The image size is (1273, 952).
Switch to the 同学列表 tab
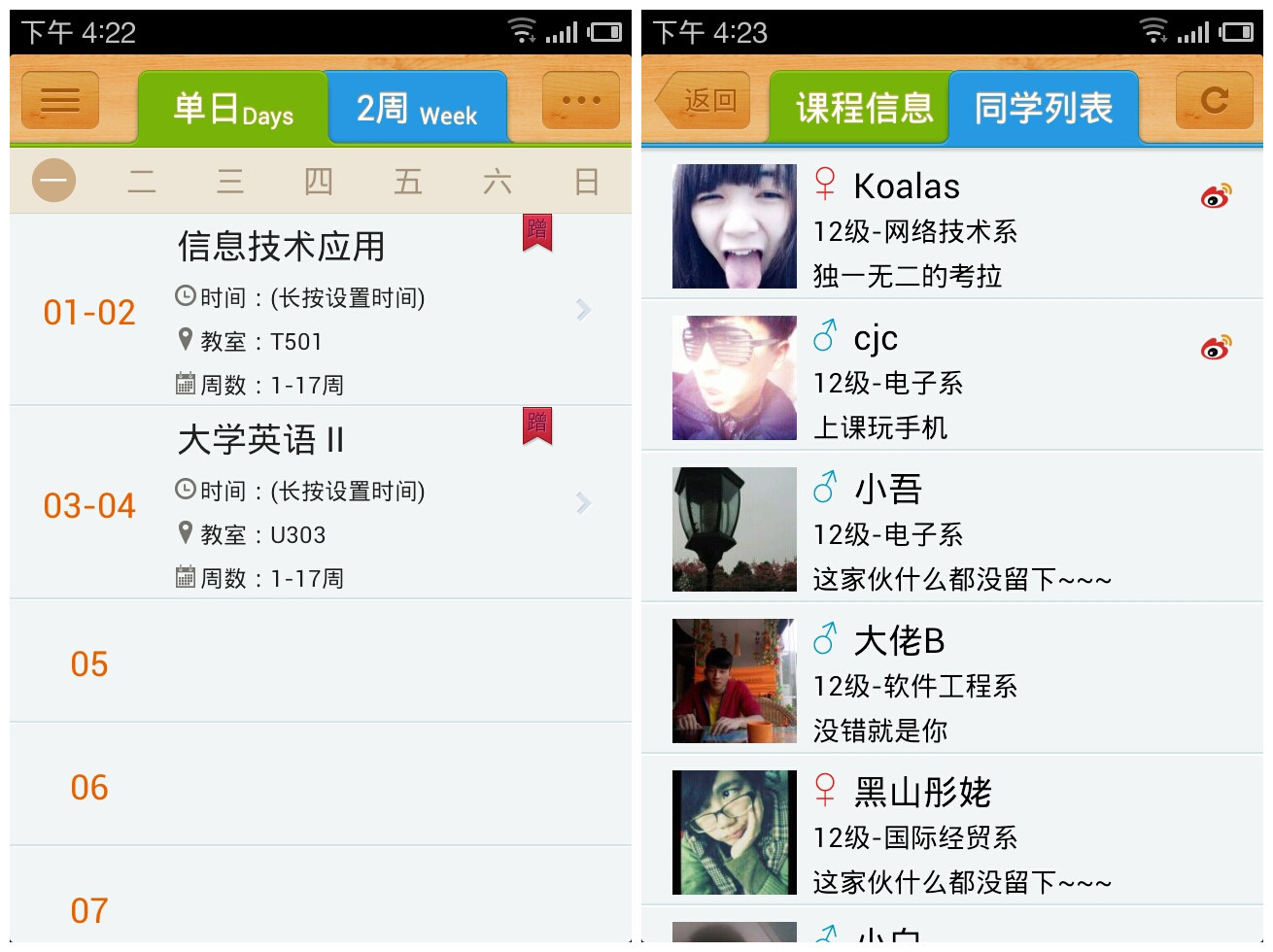coord(1043,108)
